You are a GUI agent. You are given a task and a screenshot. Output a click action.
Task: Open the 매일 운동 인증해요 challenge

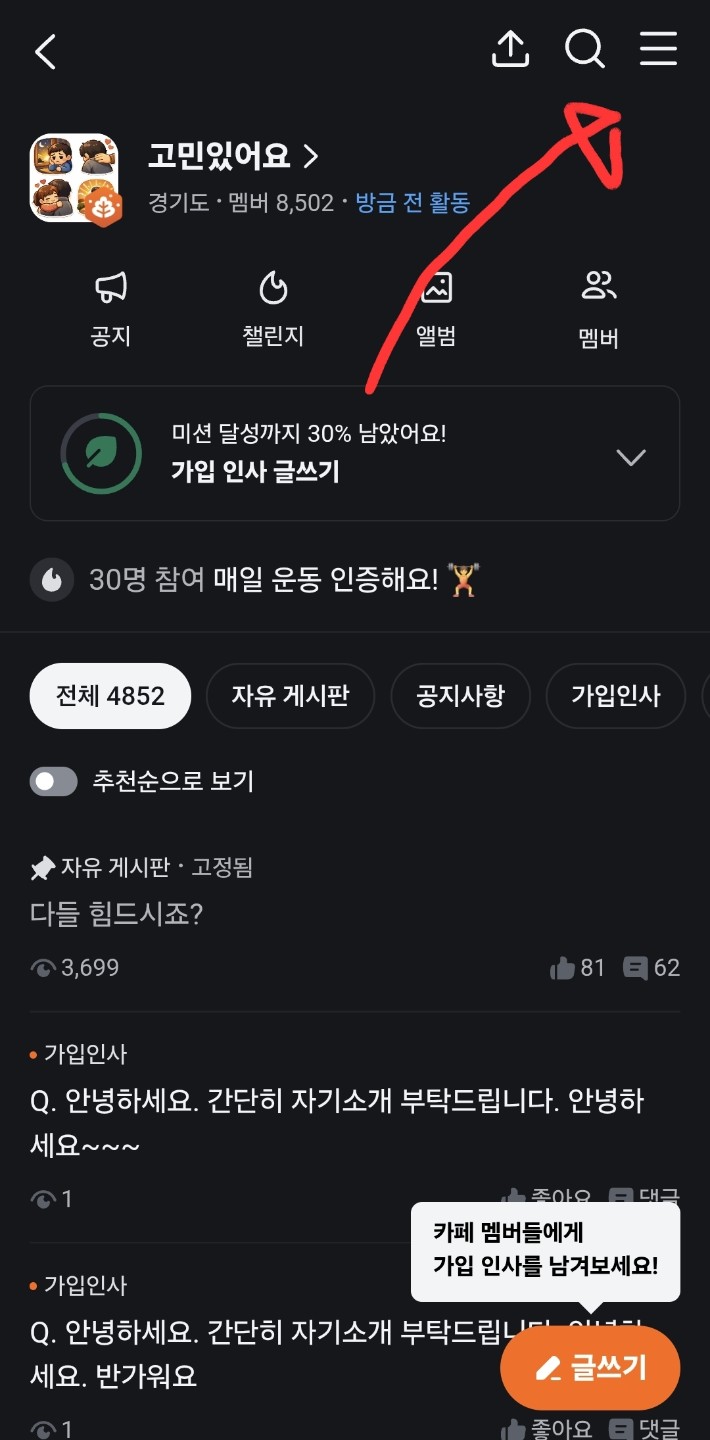(330, 580)
